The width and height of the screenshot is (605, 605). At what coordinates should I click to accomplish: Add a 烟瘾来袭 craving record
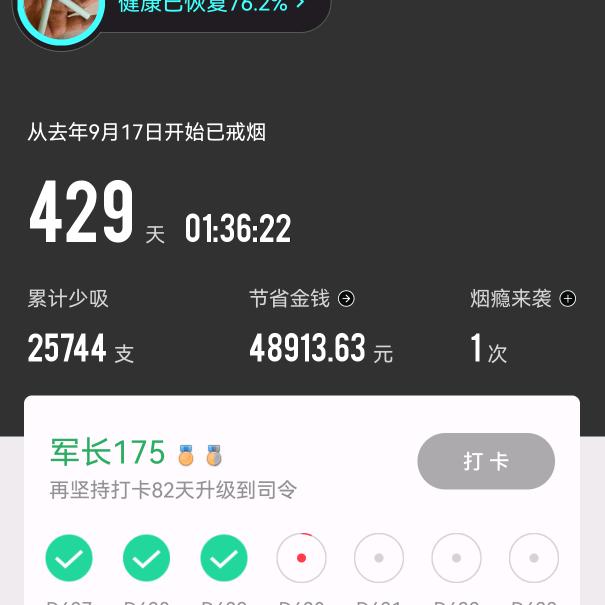(x=568, y=299)
